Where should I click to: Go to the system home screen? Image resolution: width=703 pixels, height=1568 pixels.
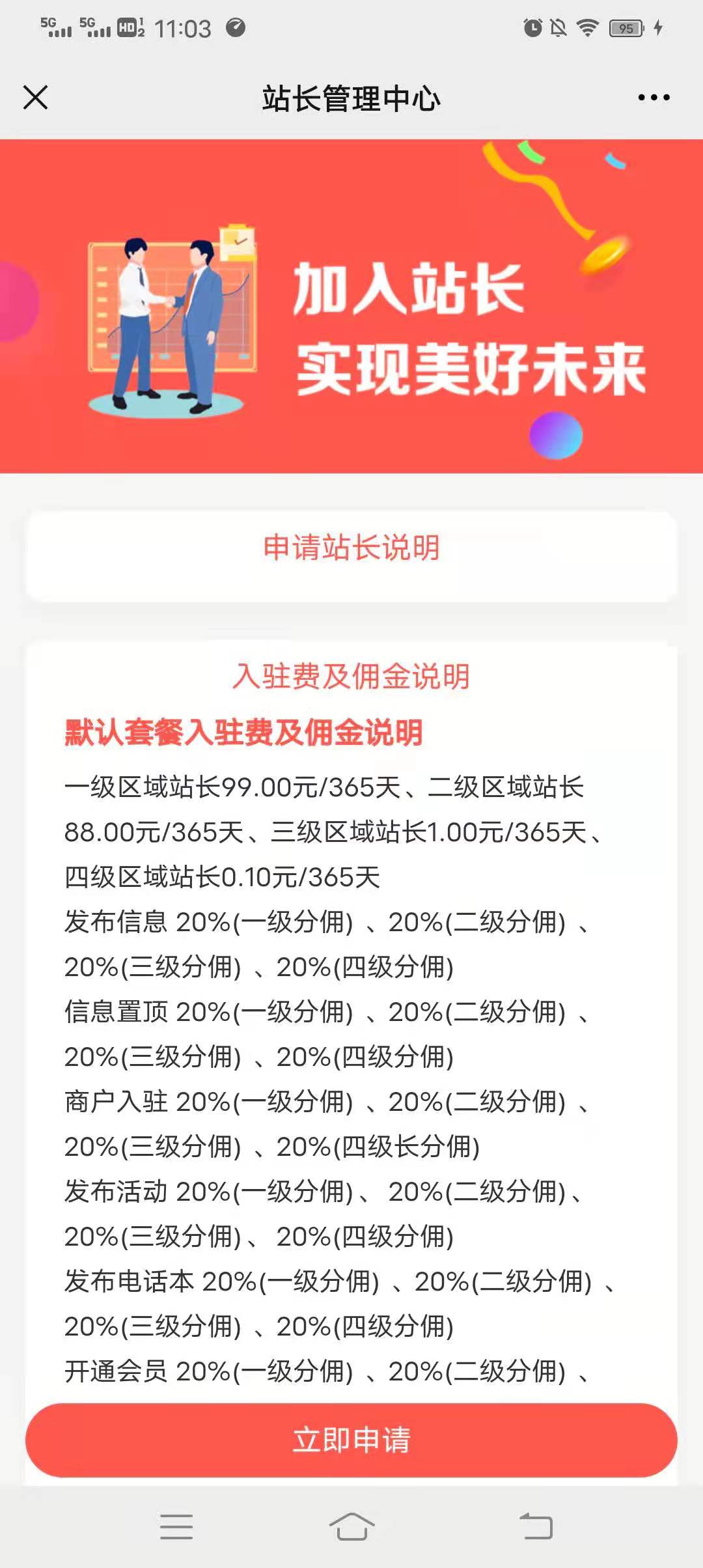351,1526
